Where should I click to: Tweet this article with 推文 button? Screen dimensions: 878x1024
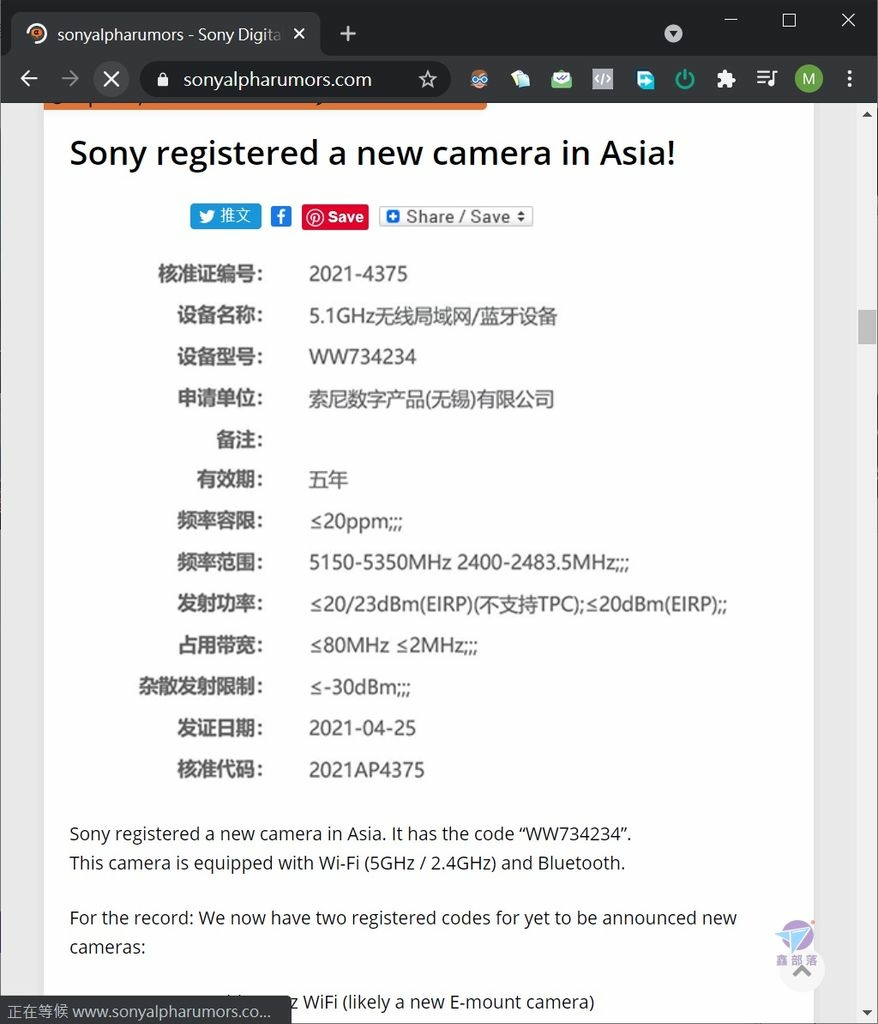click(x=226, y=216)
